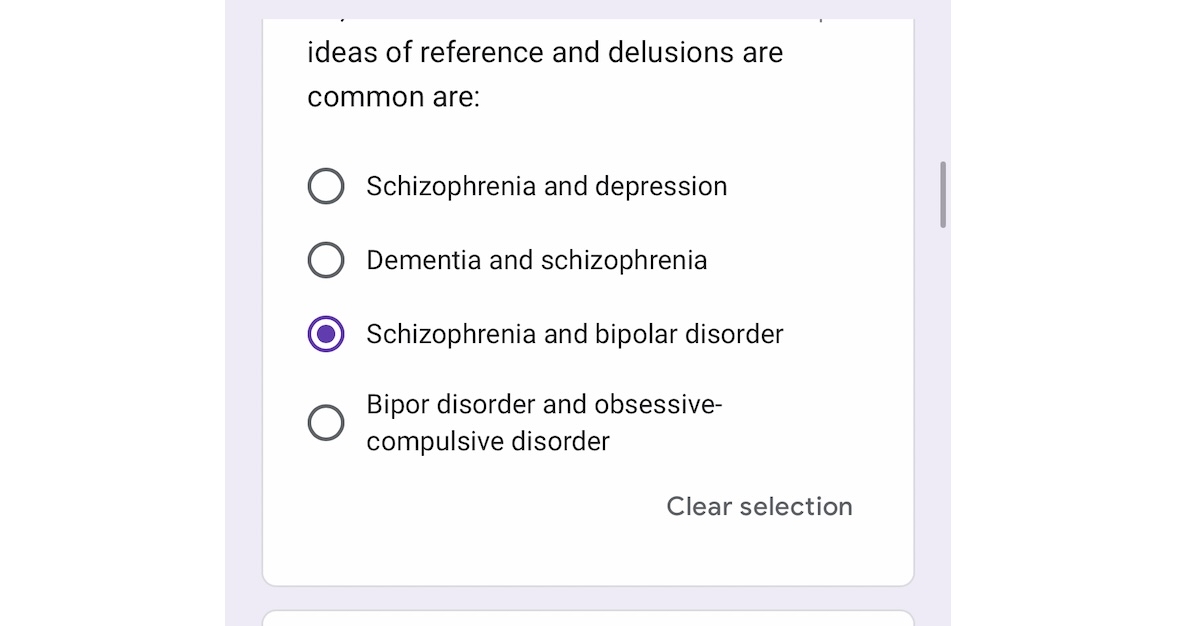Choose Dementia and schizophrenia answer
1179x626 pixels.
326,260
